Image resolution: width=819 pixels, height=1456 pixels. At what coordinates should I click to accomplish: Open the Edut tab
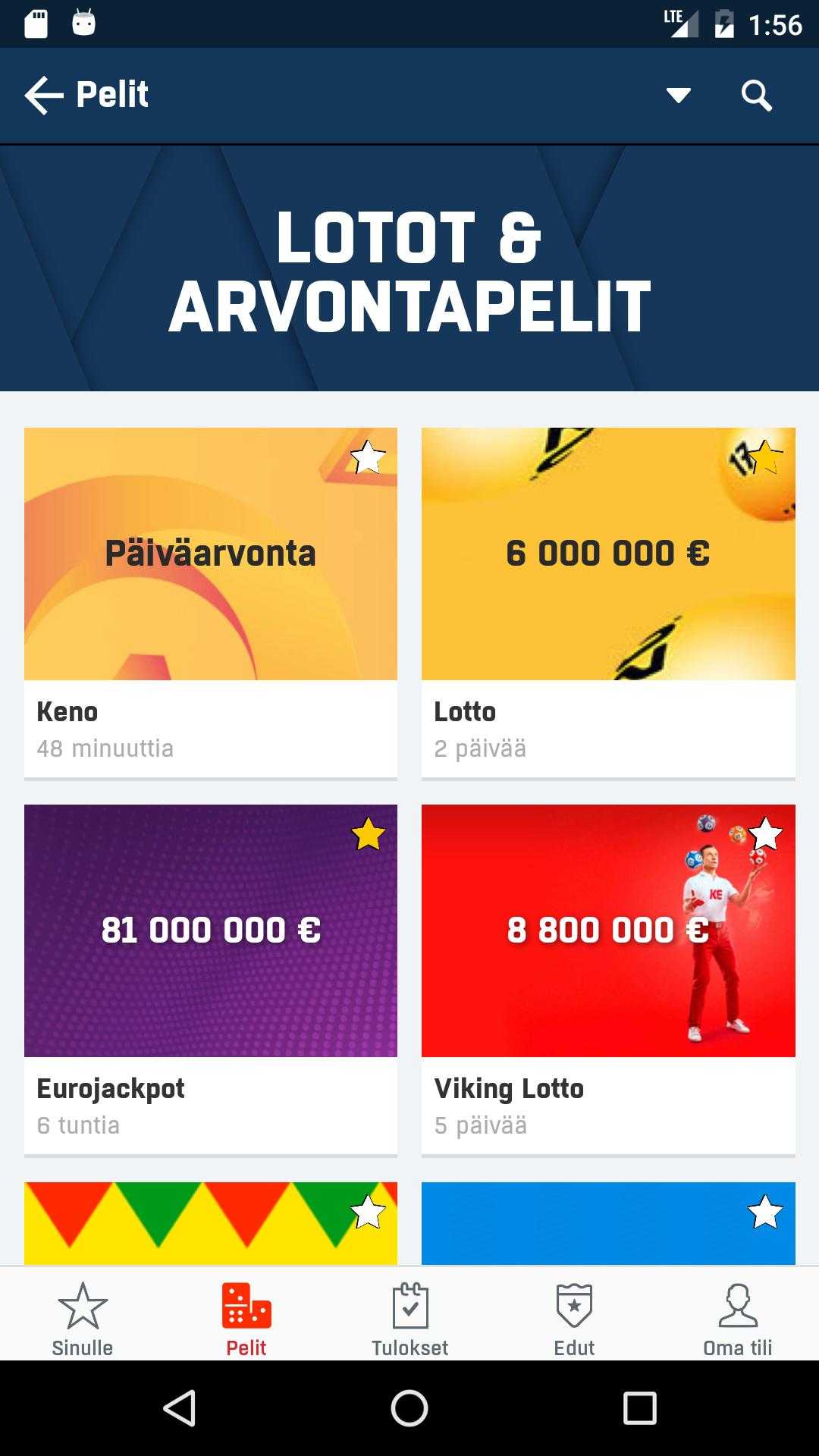574,1319
